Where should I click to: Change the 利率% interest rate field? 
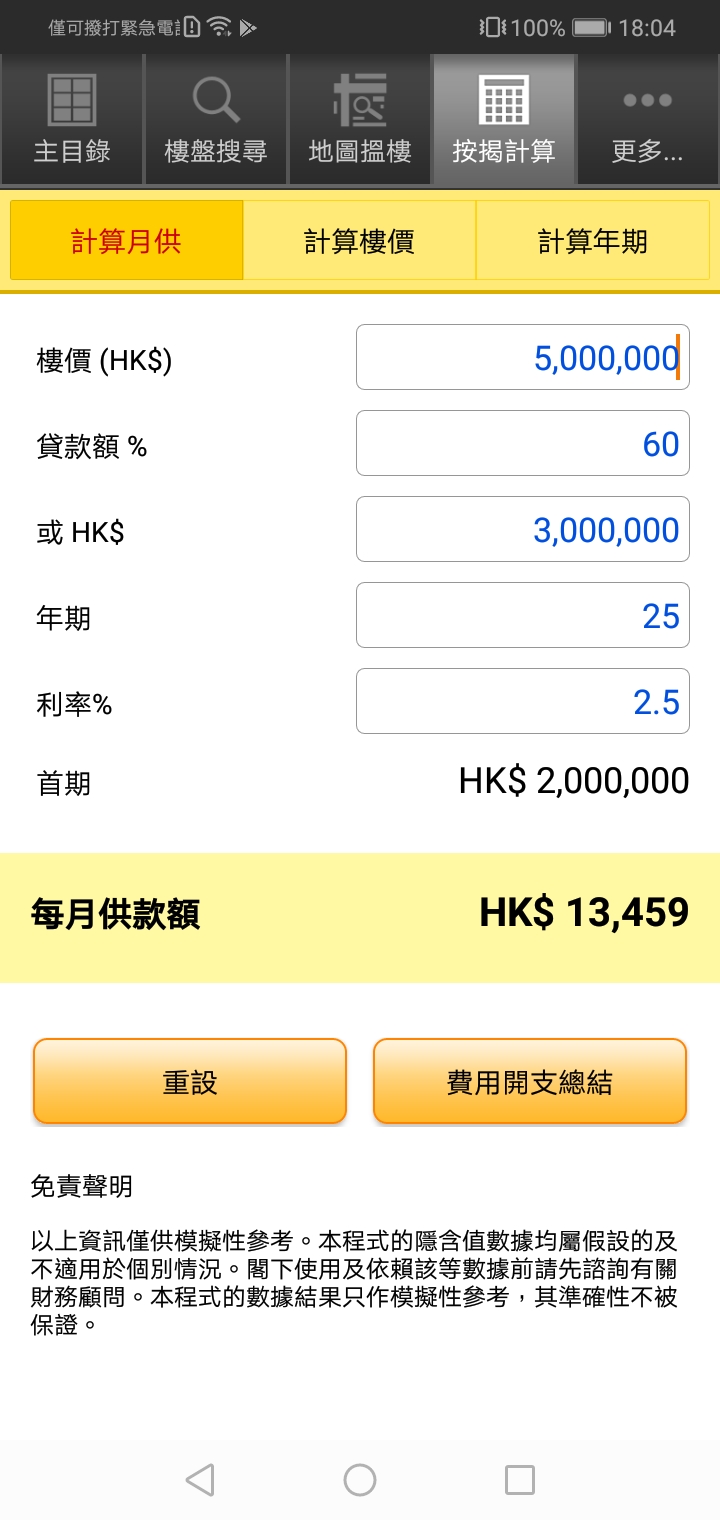[523, 701]
